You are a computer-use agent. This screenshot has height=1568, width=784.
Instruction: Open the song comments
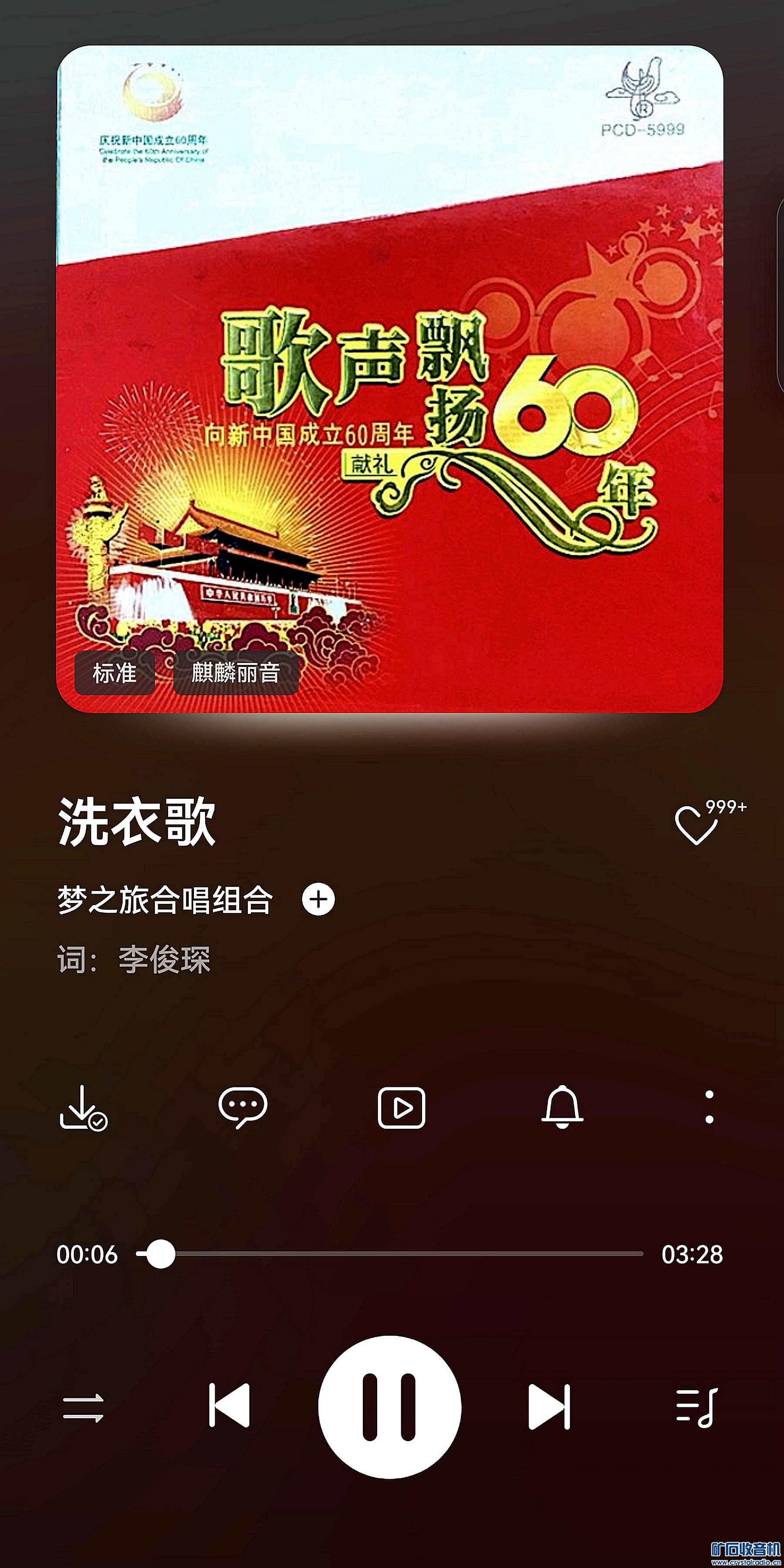point(243,1108)
